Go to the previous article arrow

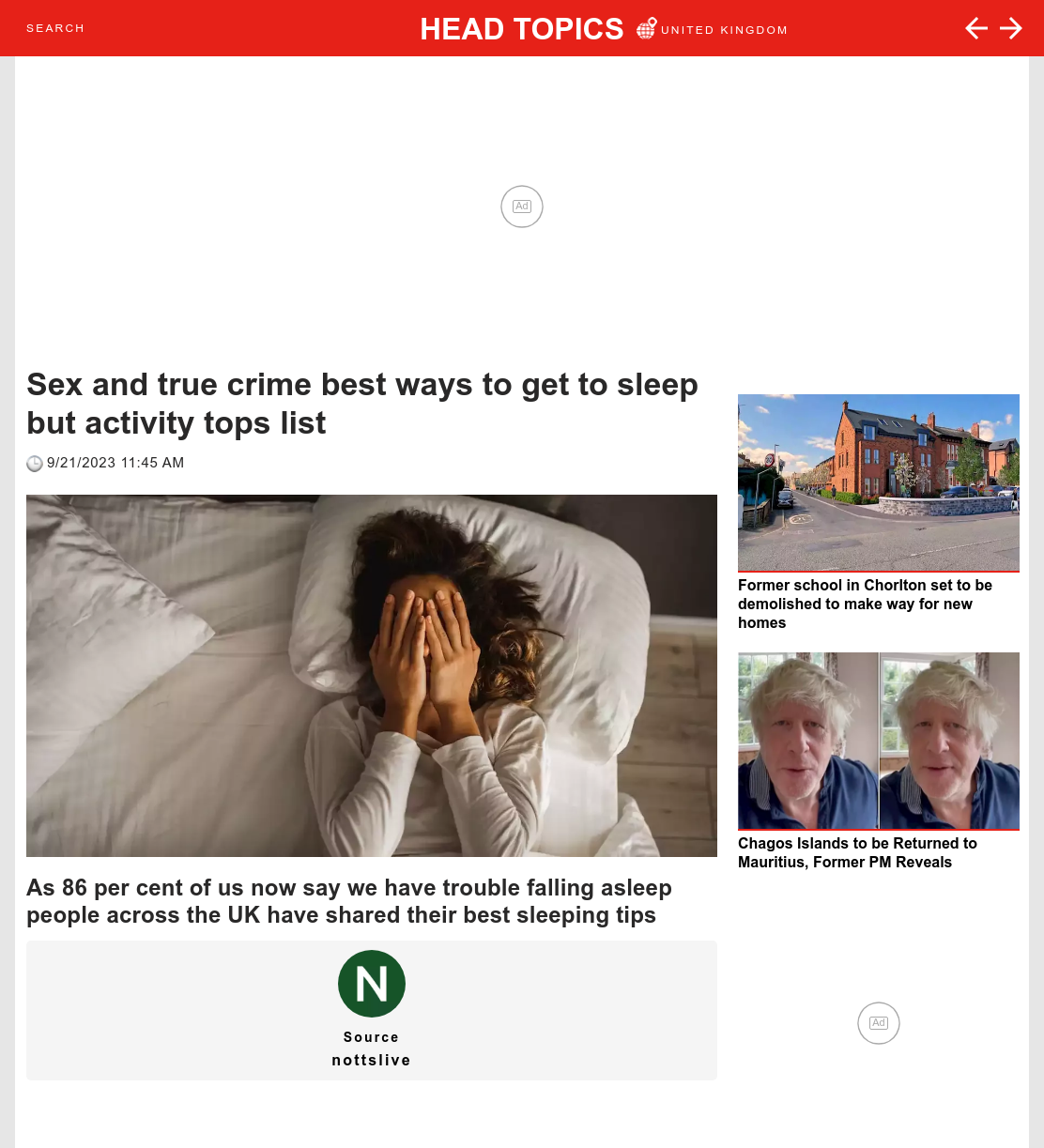coord(976,28)
